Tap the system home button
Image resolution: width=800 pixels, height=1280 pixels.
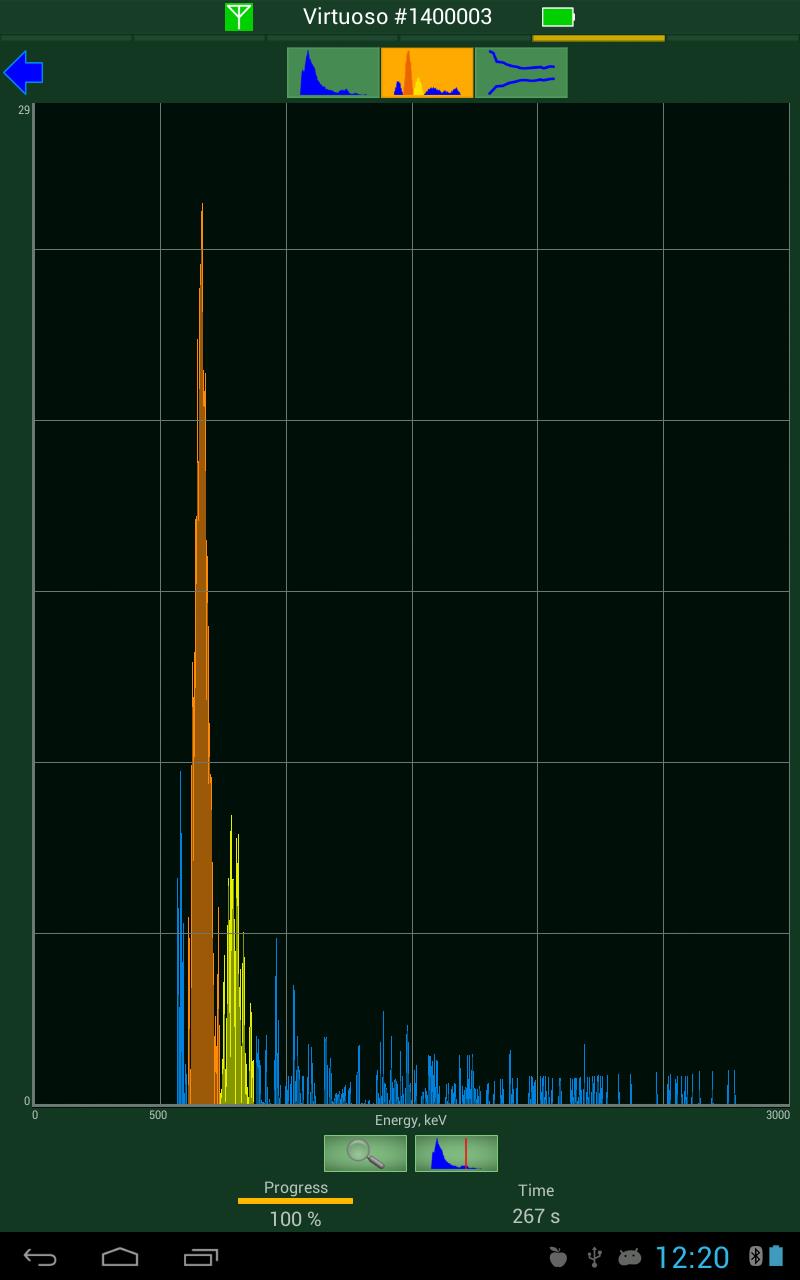120,1256
